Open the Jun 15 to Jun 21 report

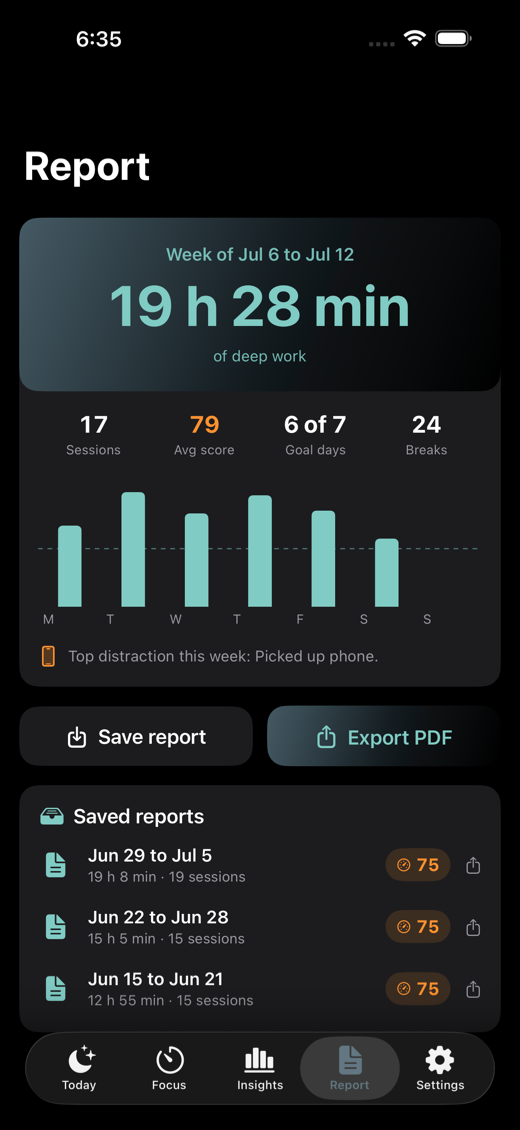(x=209, y=989)
